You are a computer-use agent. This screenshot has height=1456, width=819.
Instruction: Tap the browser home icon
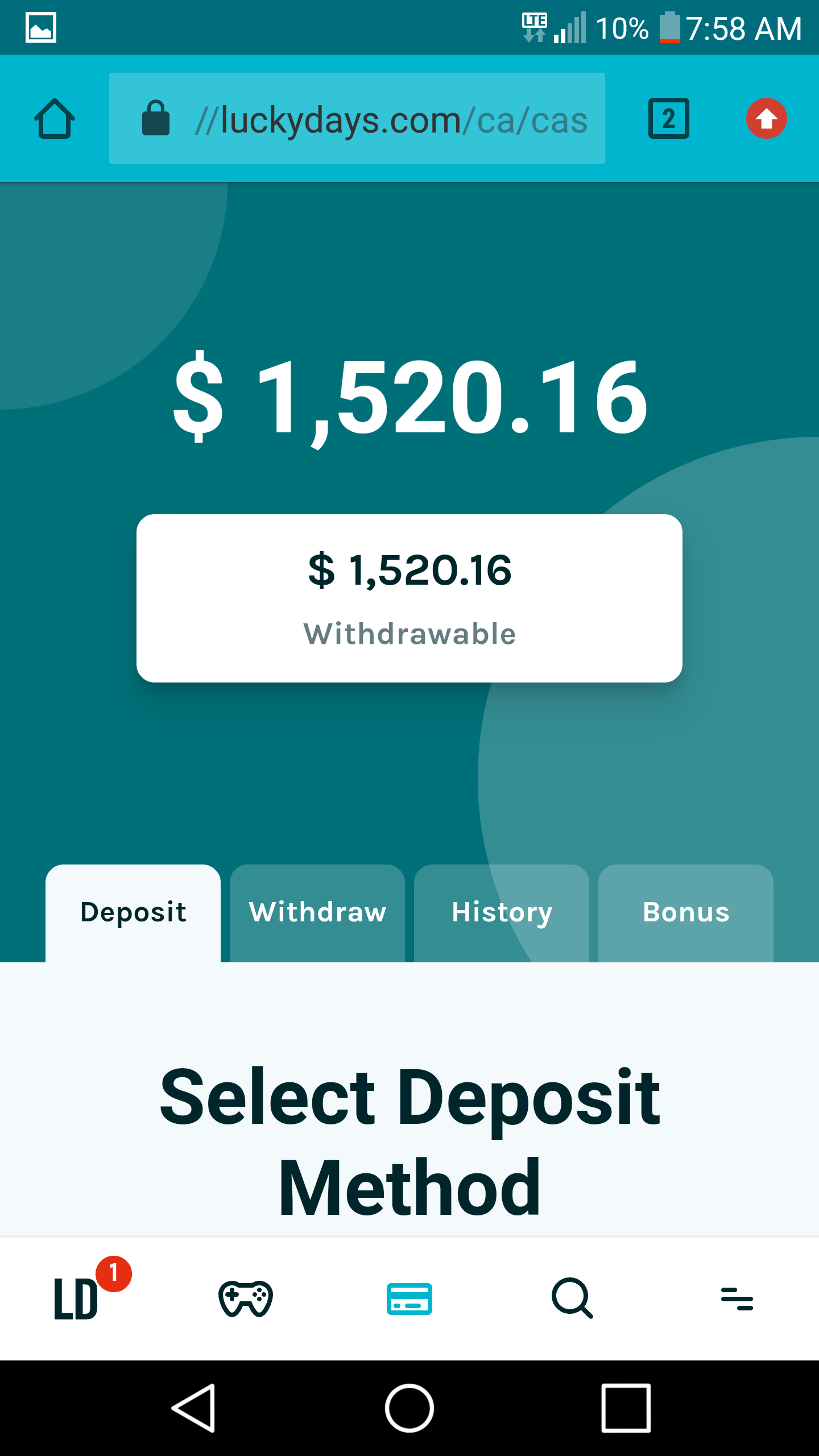pos(55,118)
